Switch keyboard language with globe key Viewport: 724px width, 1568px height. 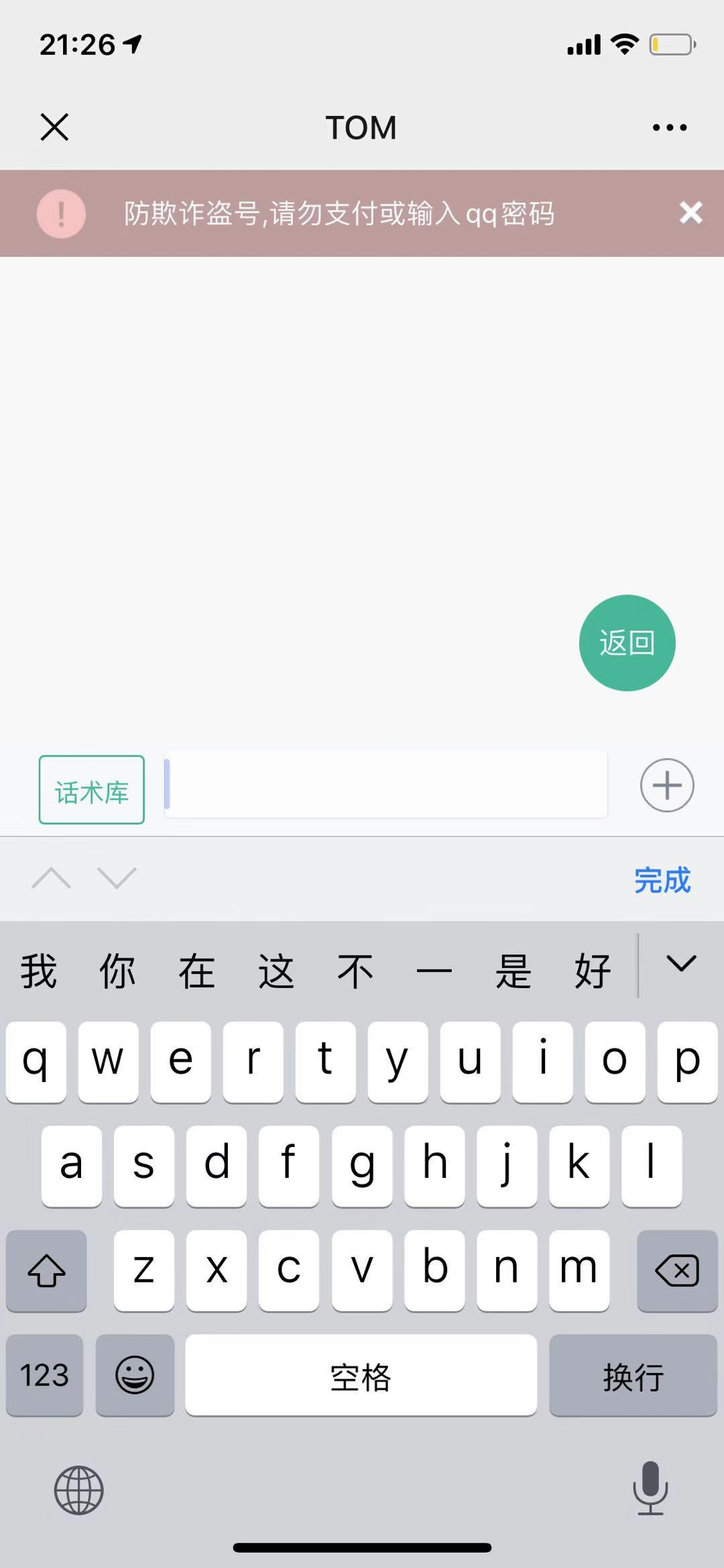(79, 1490)
